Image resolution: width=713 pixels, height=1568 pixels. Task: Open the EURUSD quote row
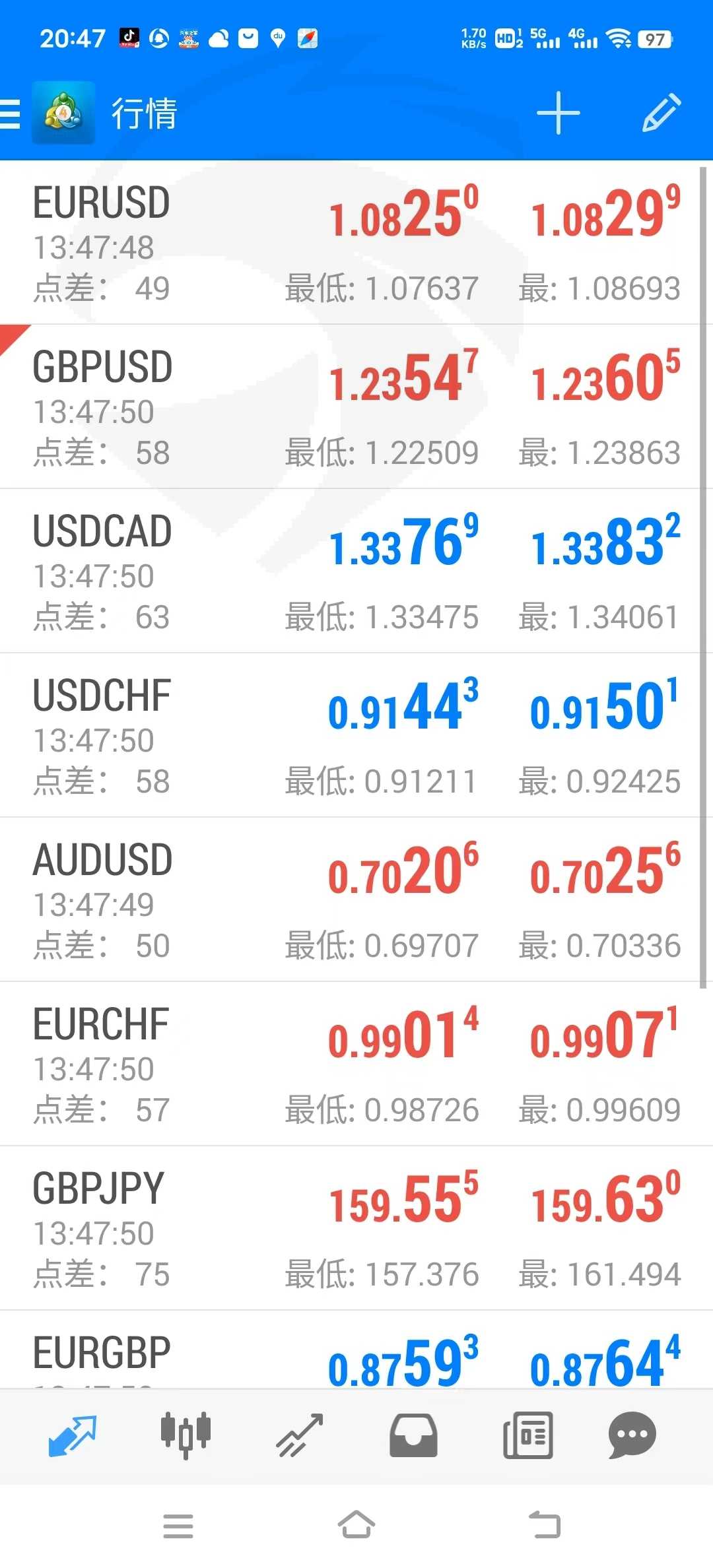tap(356, 243)
